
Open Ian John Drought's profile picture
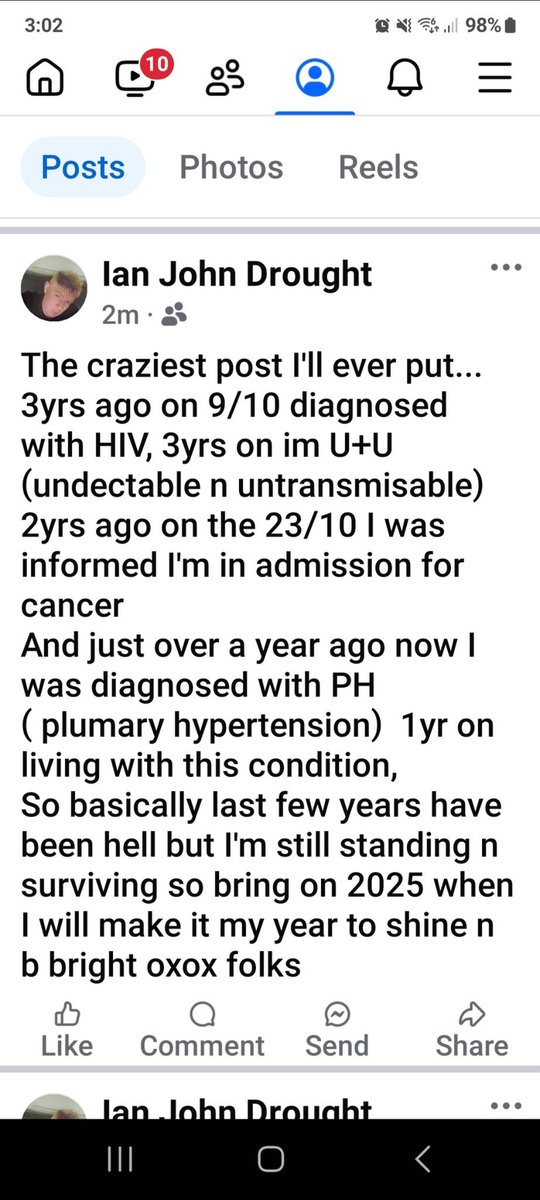pyautogui.click(x=54, y=288)
